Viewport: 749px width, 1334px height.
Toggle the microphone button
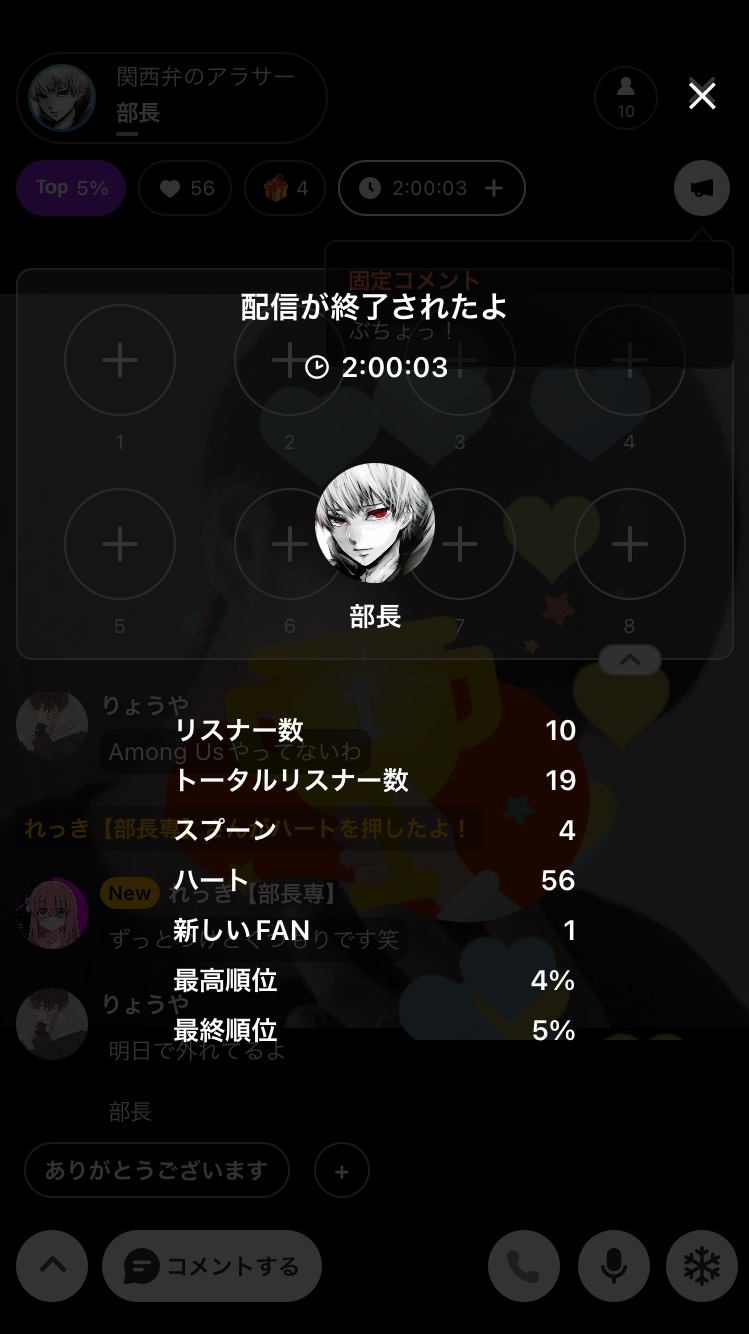click(613, 1266)
